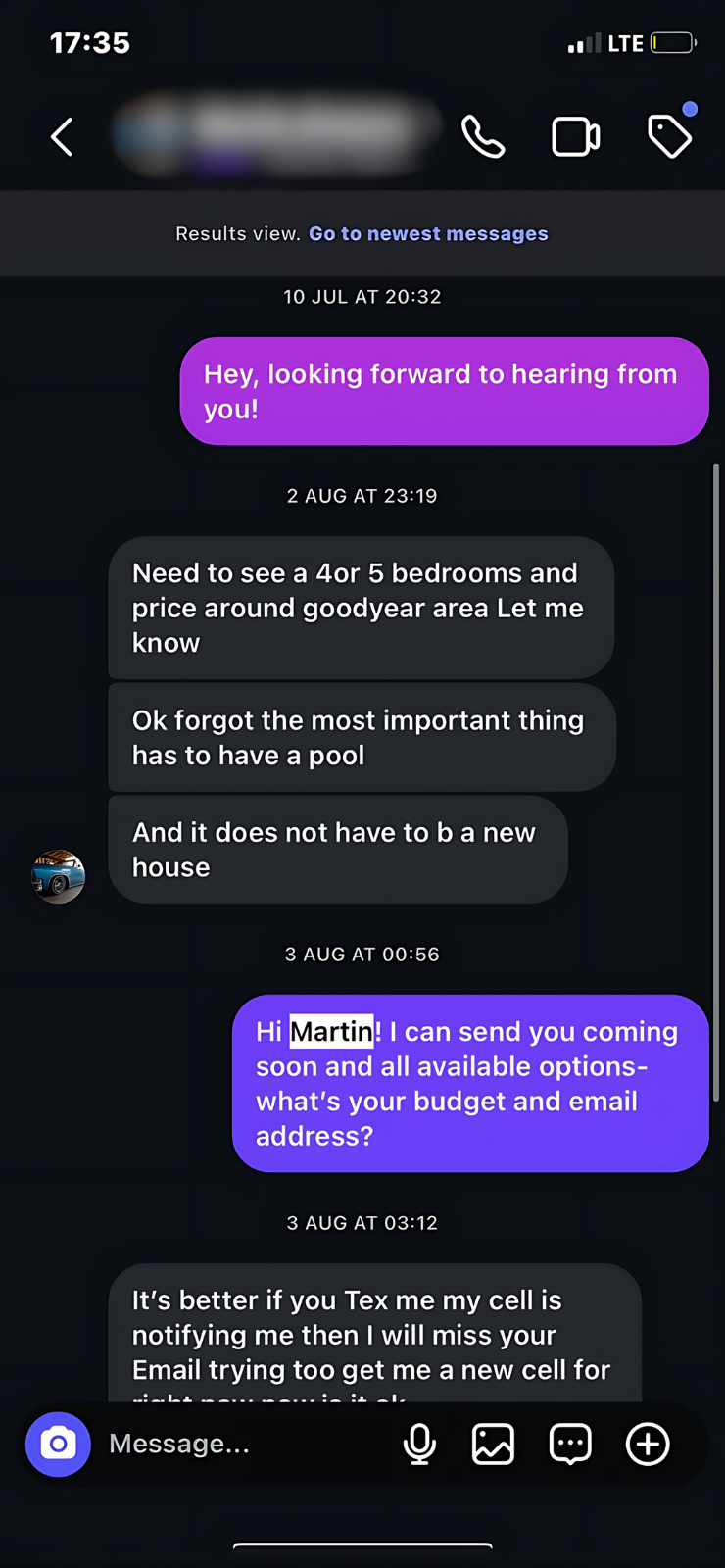This screenshot has width=725, height=1568.
Task: Open the sender's car avatar photo
Action: coord(58,875)
